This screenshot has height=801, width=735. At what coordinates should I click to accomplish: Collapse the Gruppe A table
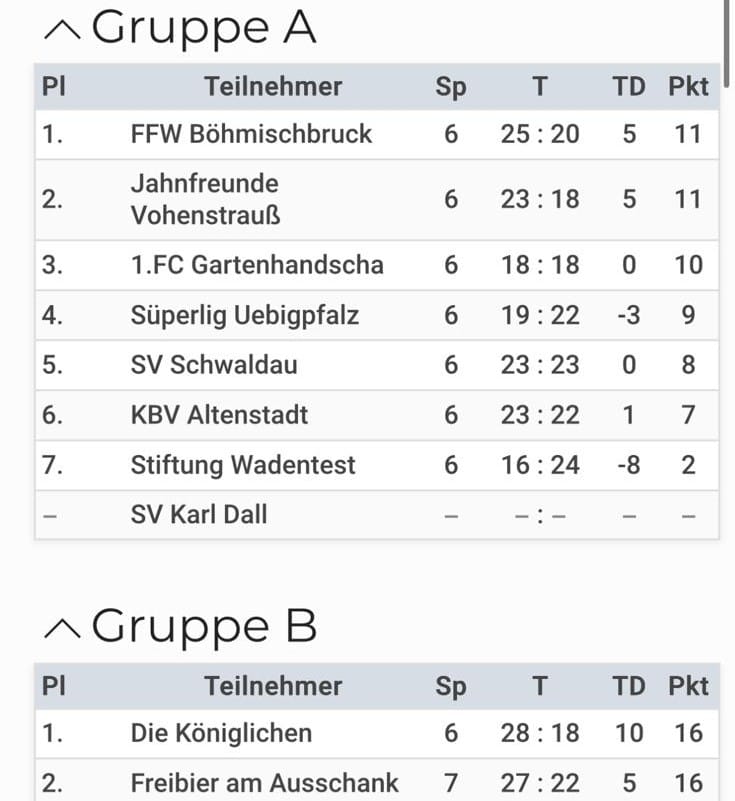click(x=63, y=31)
